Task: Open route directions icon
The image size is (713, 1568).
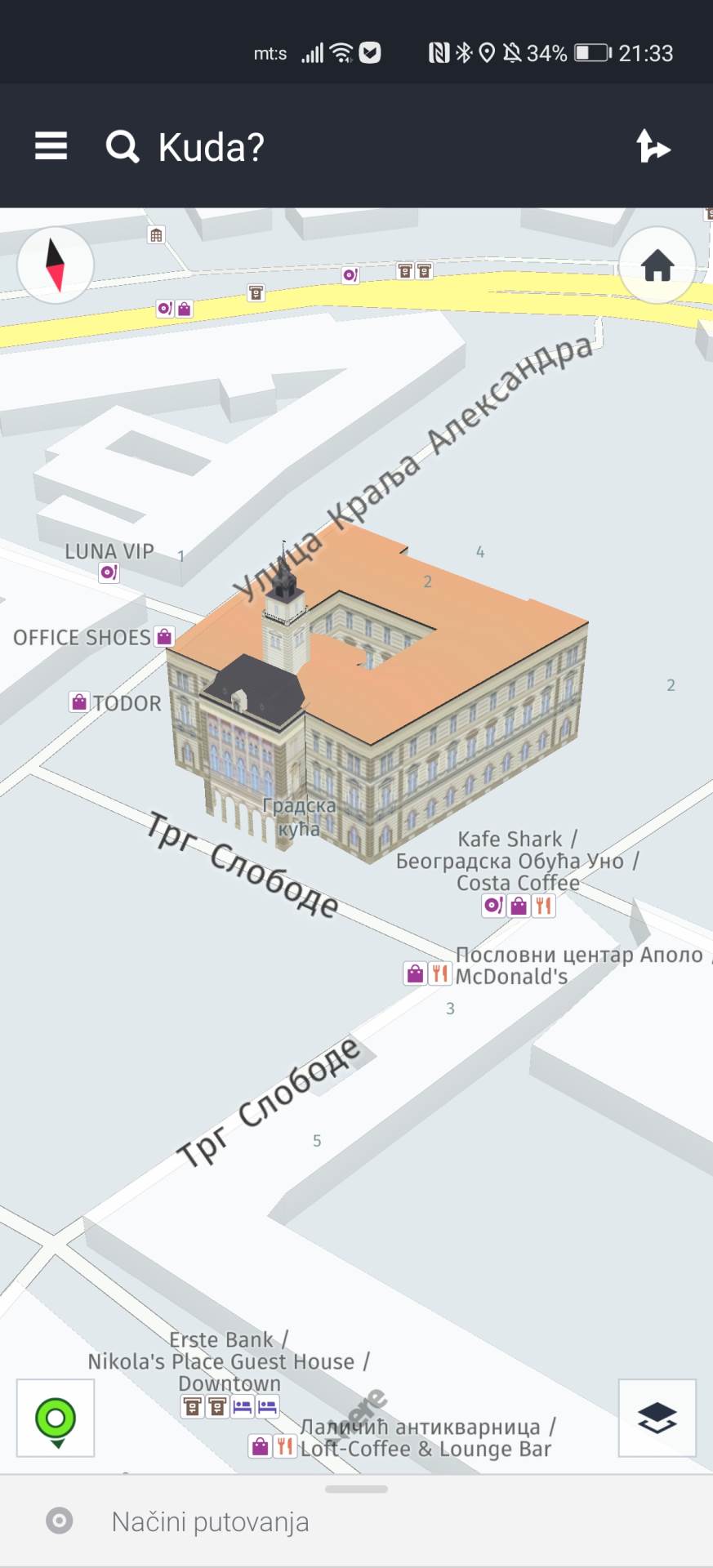Action: (x=653, y=148)
